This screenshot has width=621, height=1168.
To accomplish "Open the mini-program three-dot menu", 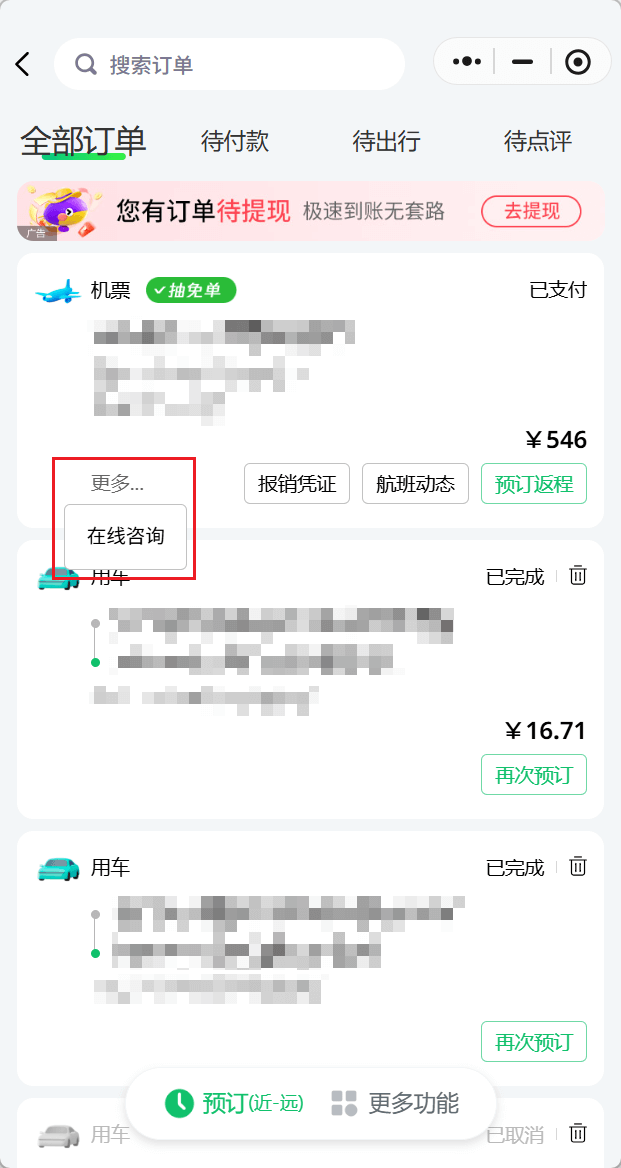I will tap(467, 62).
